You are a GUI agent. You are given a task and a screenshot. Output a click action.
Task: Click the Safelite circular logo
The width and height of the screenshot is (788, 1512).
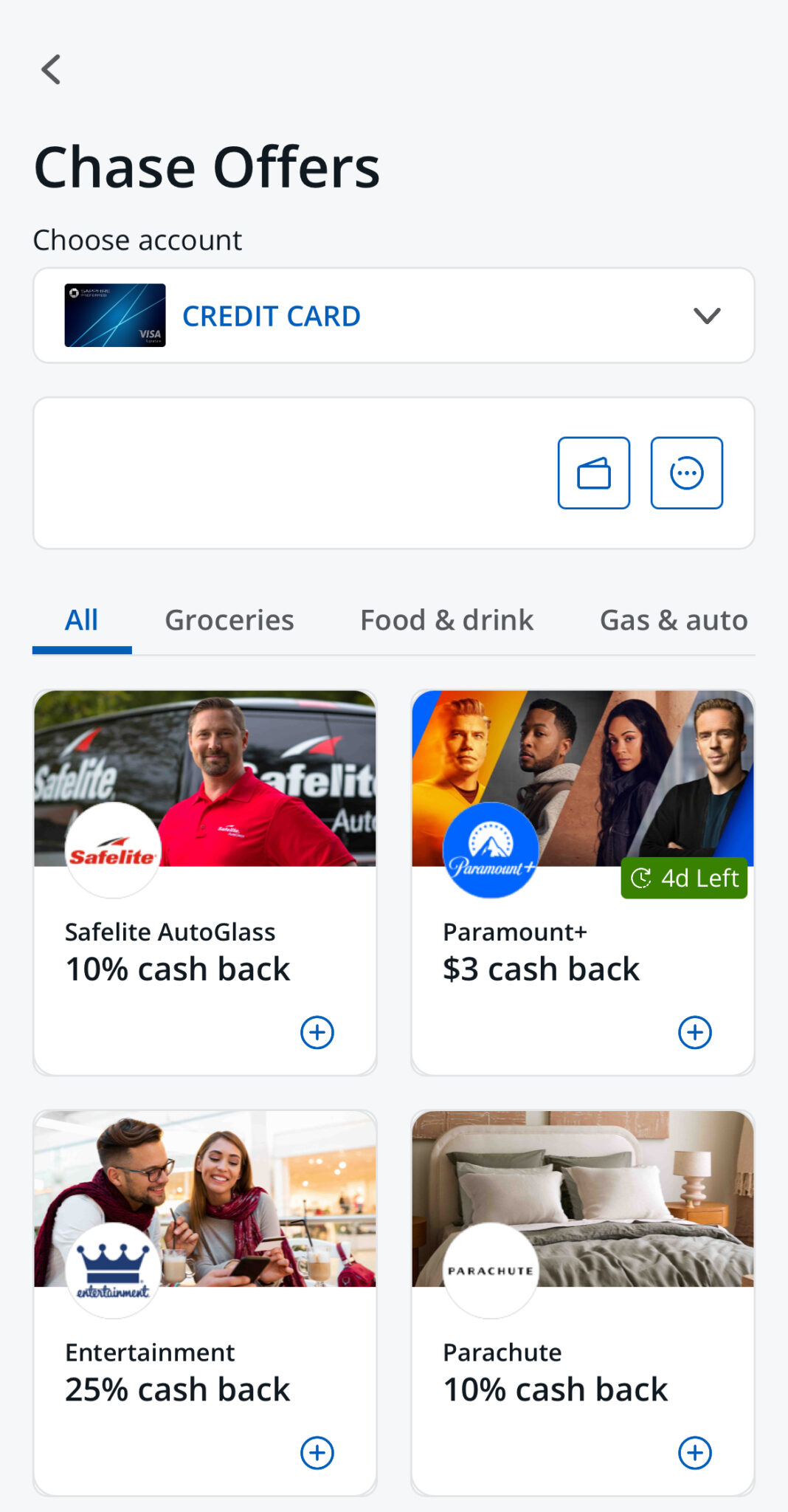point(114,849)
